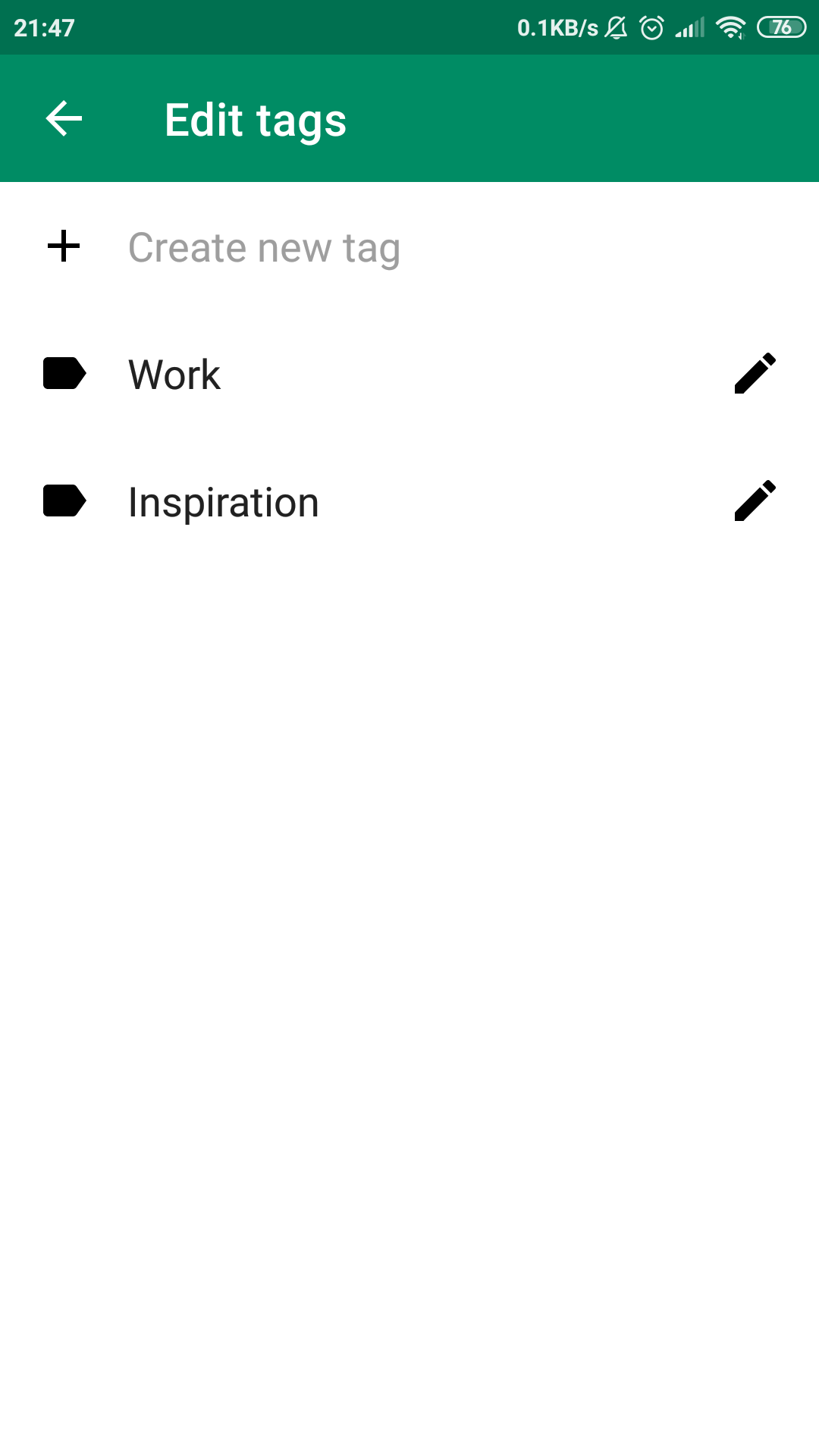Screen dimensions: 819x1456
Task: Tap the plus icon to add tag
Action: pyautogui.click(x=64, y=246)
